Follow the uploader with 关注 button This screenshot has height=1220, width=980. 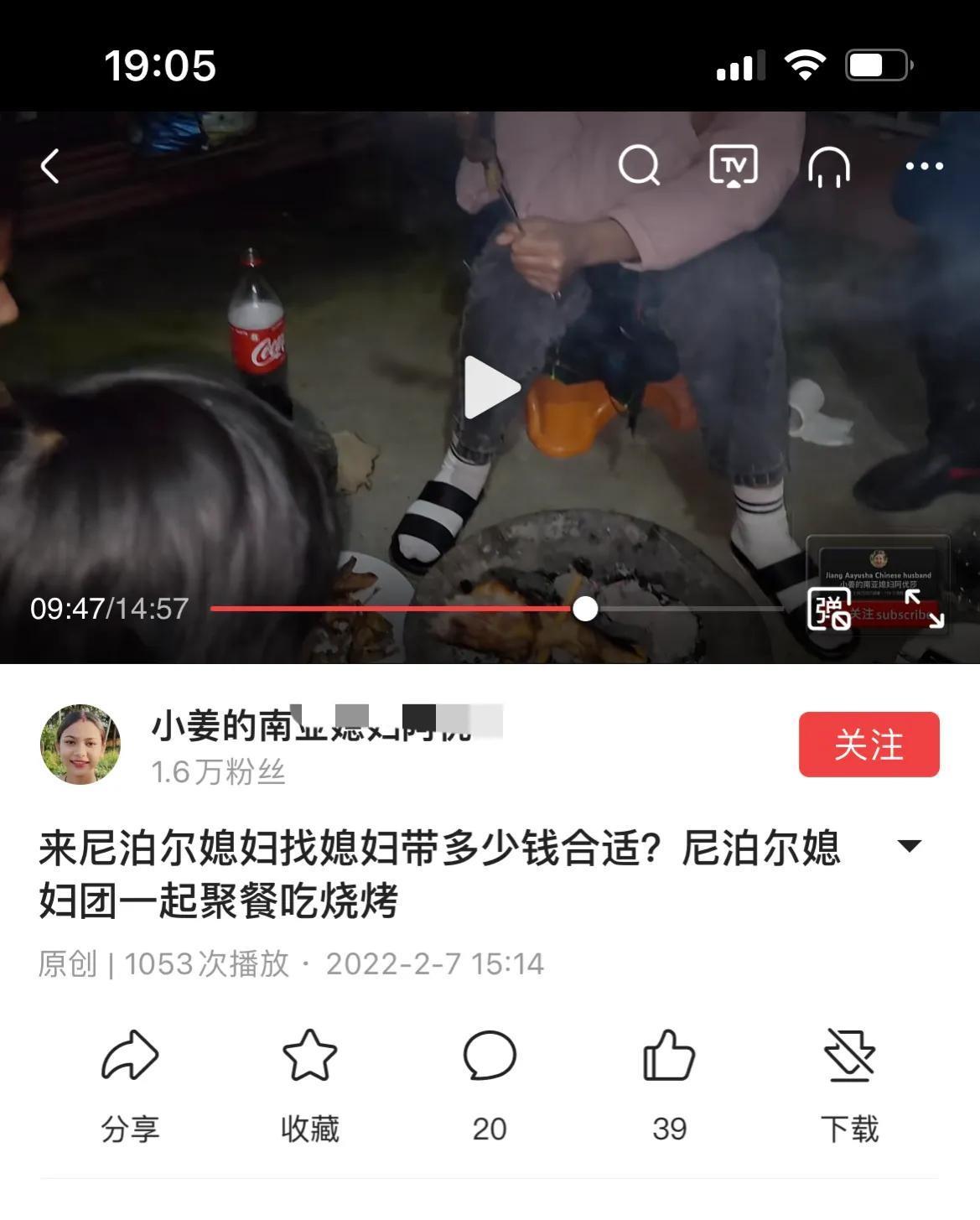point(869,745)
